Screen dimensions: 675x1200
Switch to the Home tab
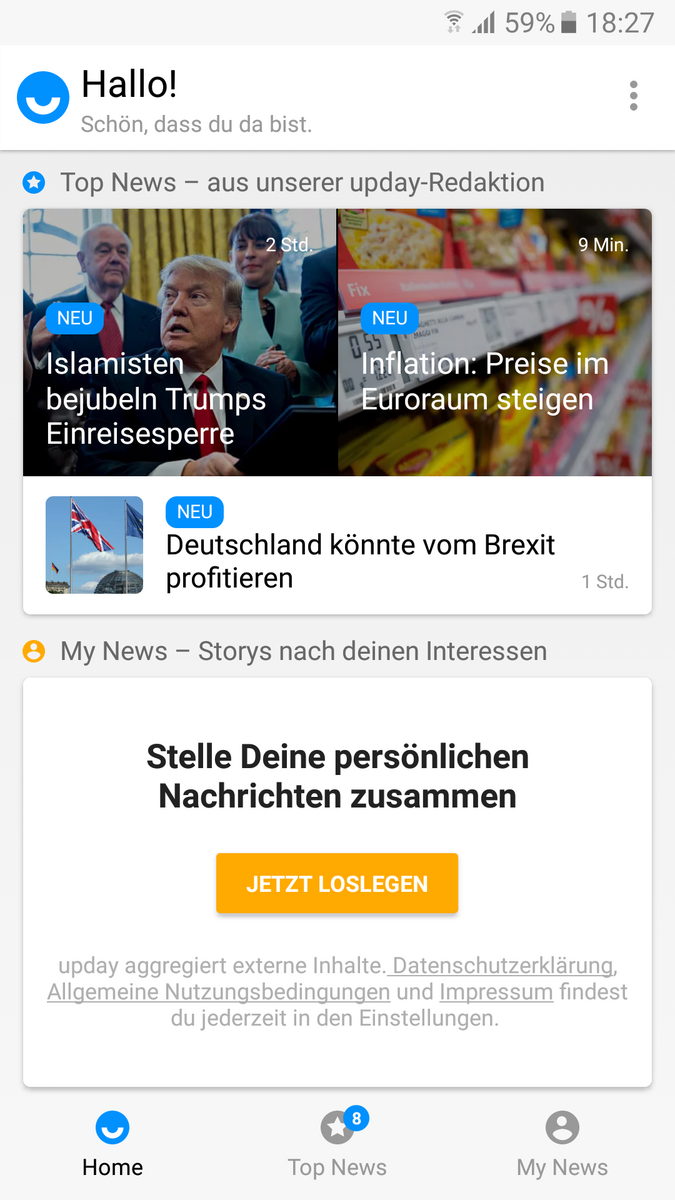click(112, 1145)
